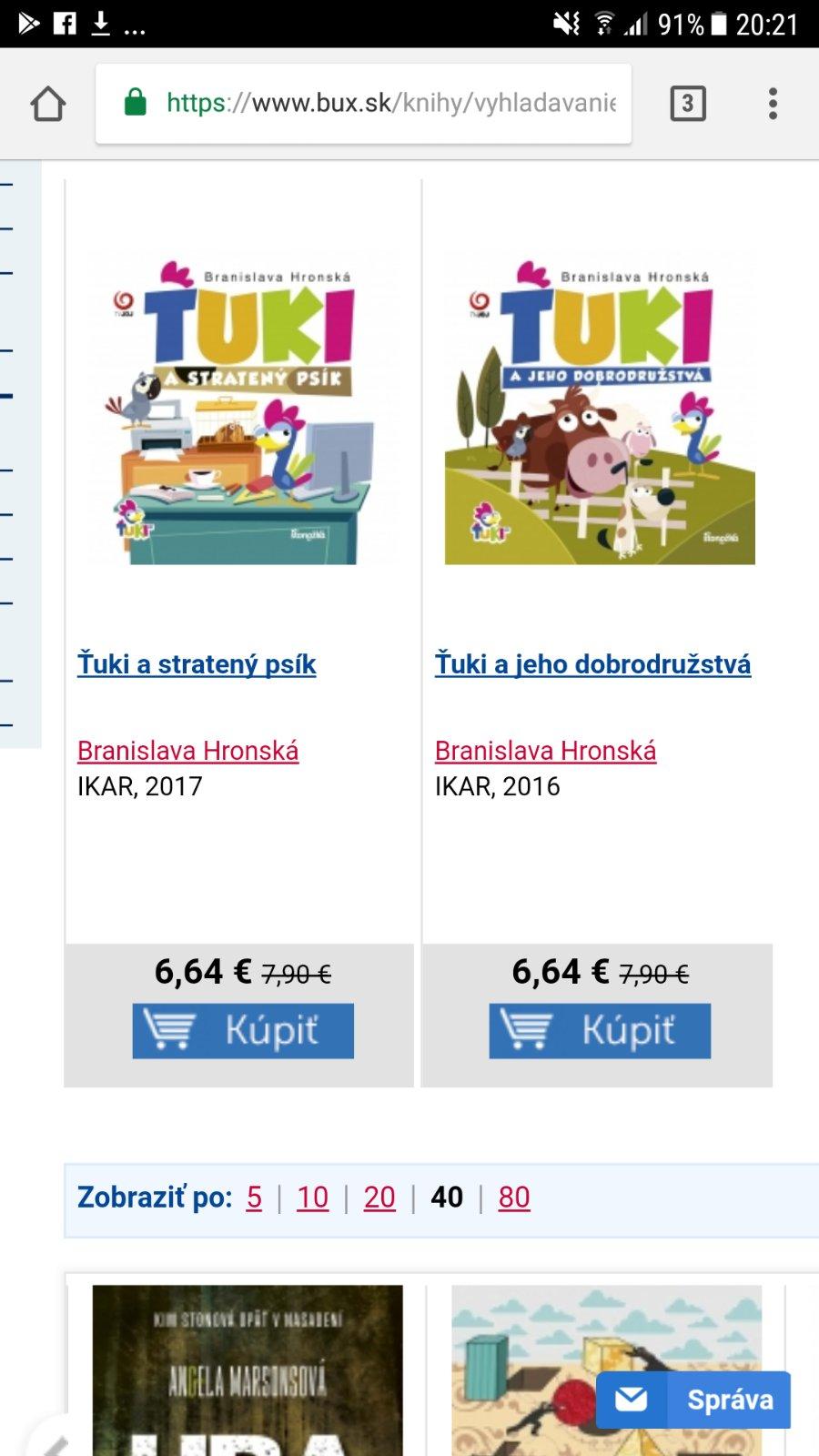View author Branislava Hronská under the 2016 book
The image size is (819, 1456).
(x=545, y=751)
